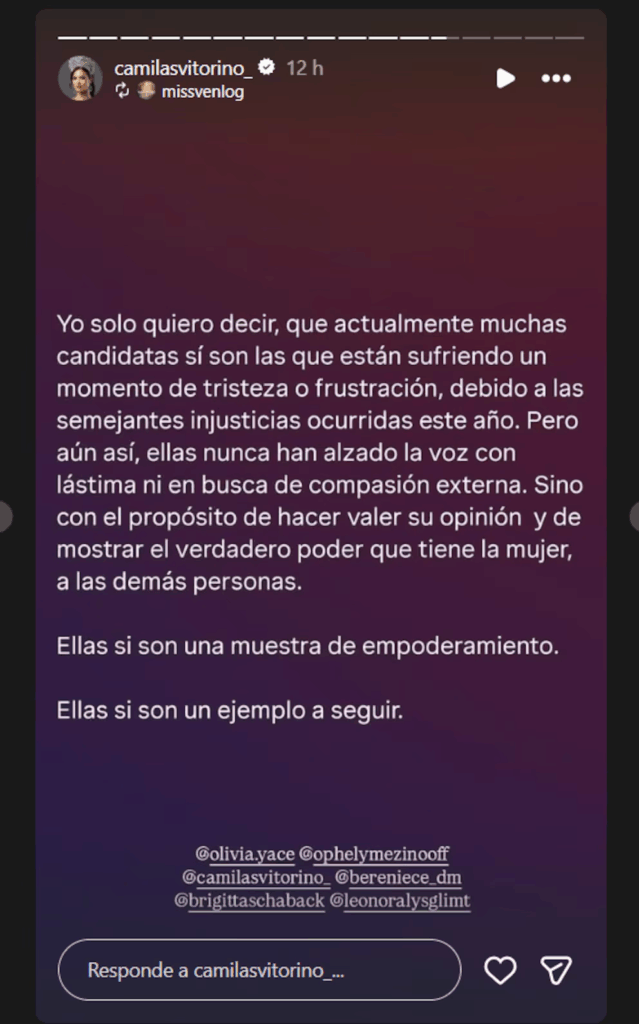Like this story with the heart
The height and width of the screenshot is (1024, 639).
tap(499, 969)
